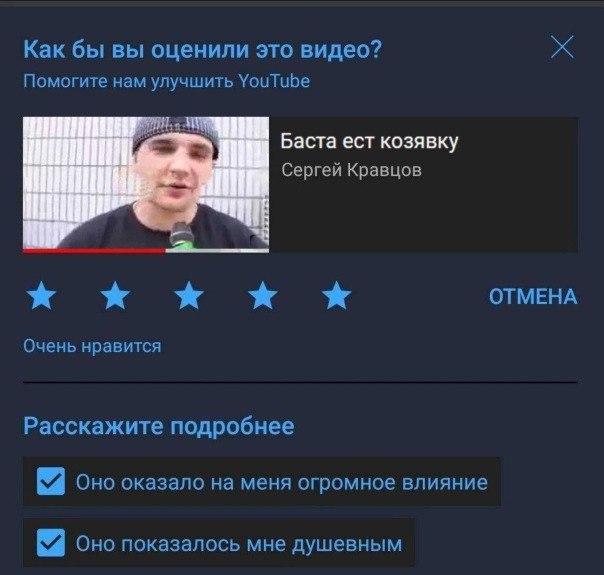Tap the ОТМЕНА button

tap(532, 297)
